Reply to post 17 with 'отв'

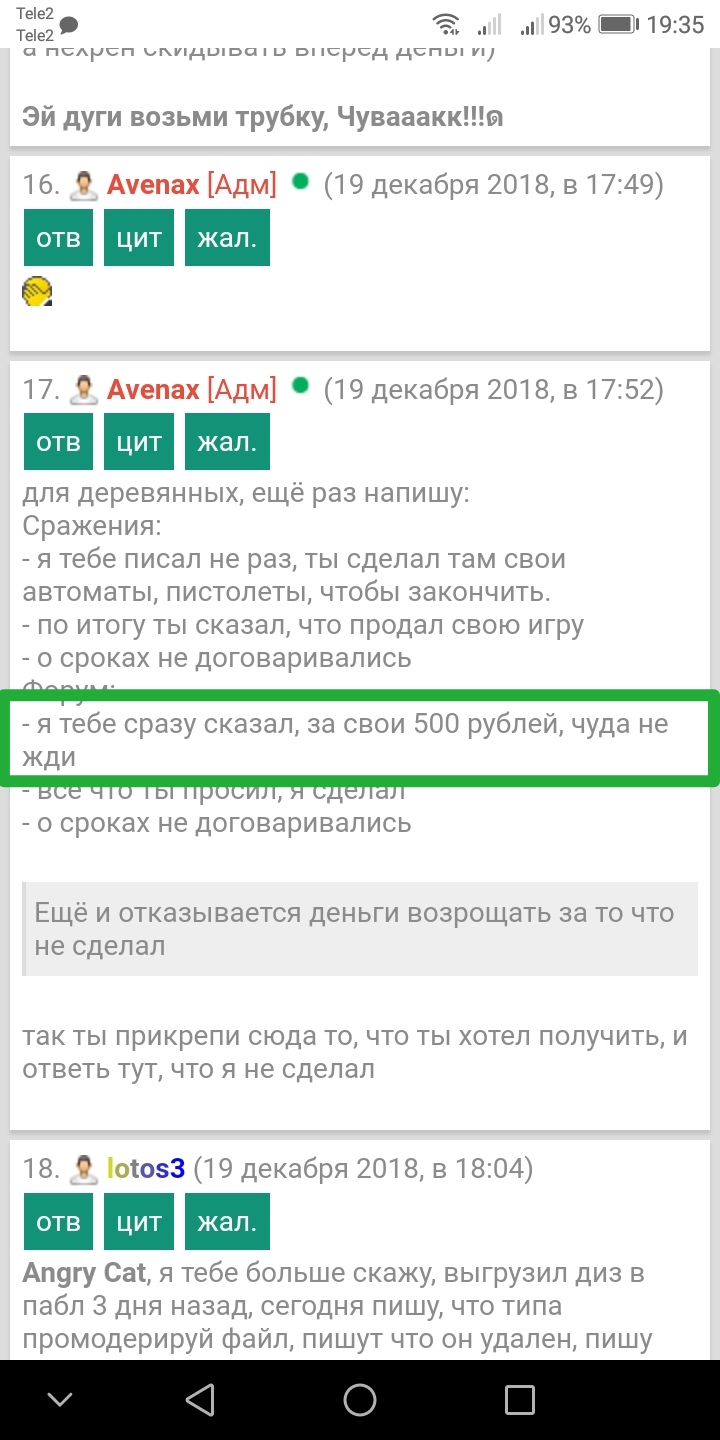tap(58, 442)
